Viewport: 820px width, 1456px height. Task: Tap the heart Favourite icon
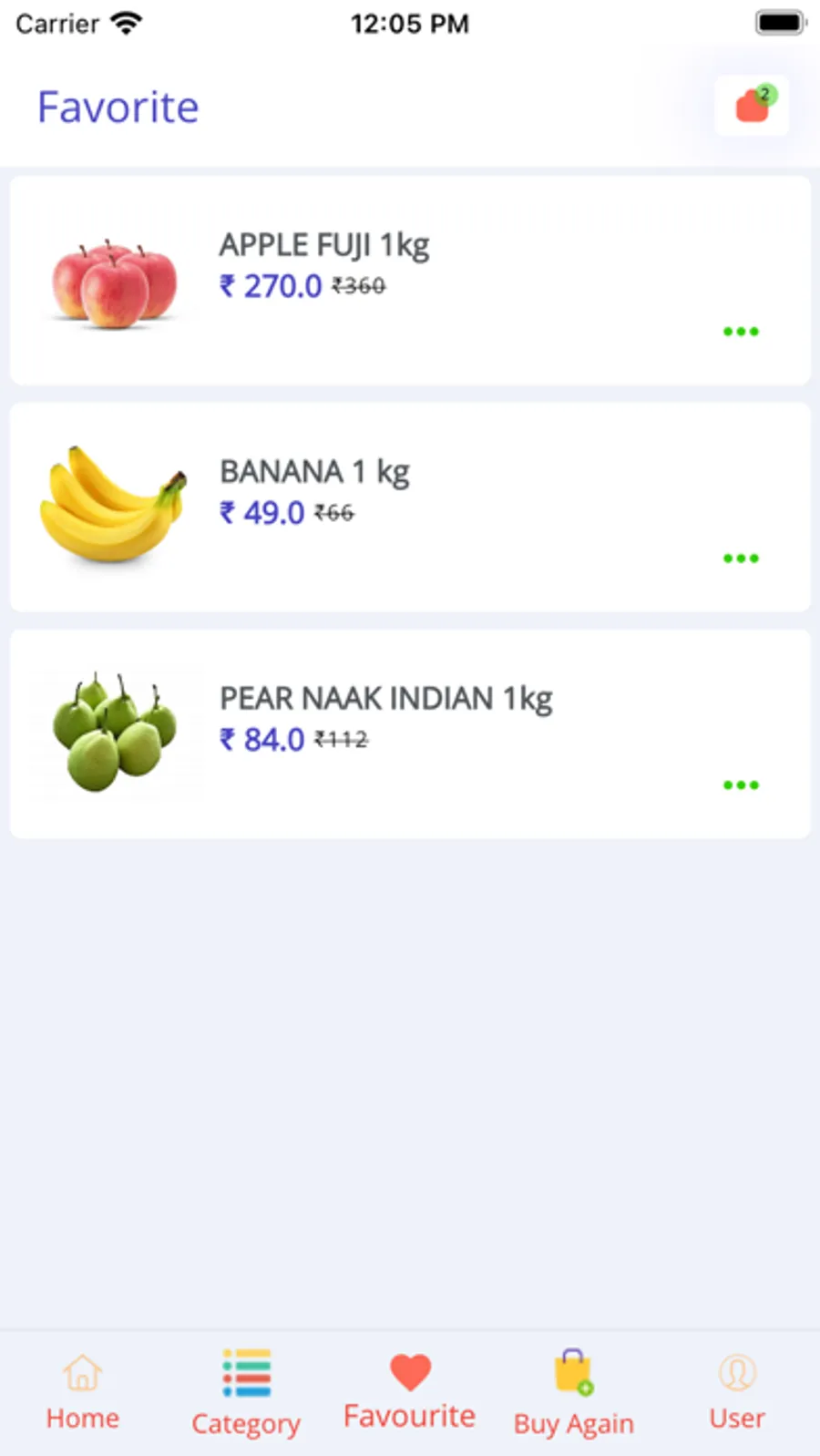[408, 1369]
